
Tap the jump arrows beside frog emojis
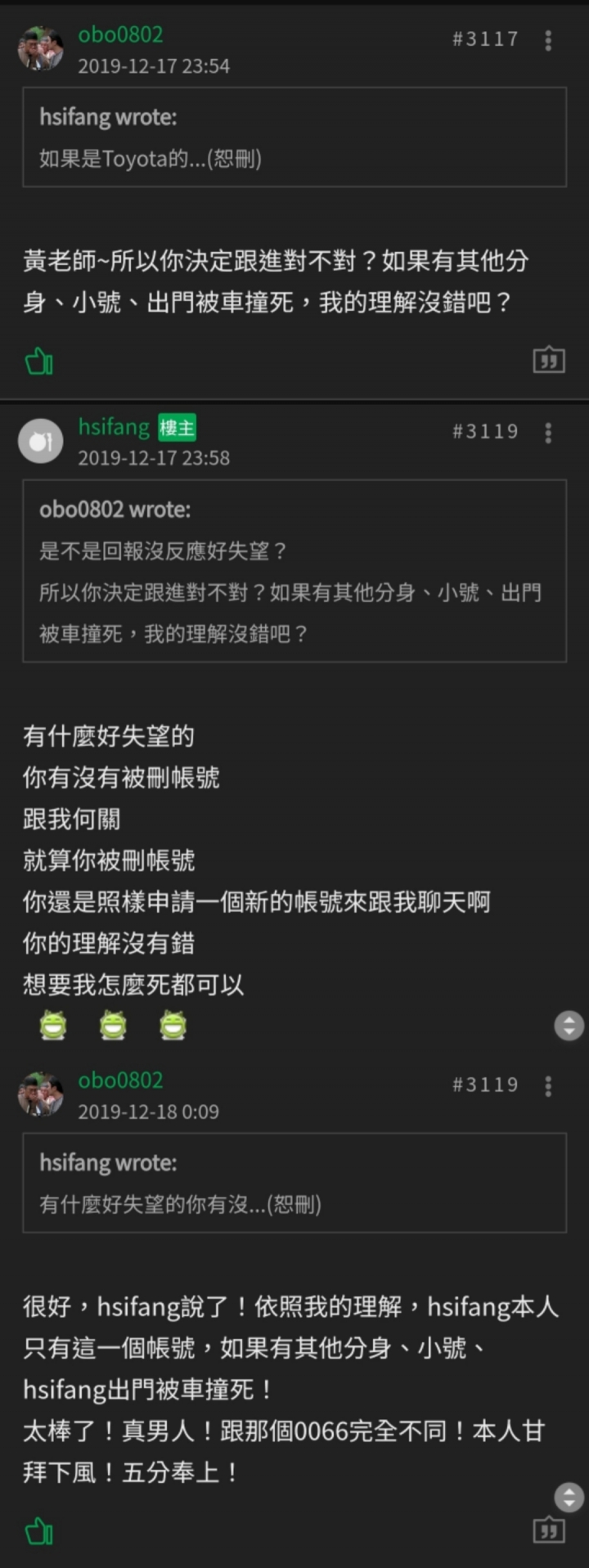(x=569, y=1025)
